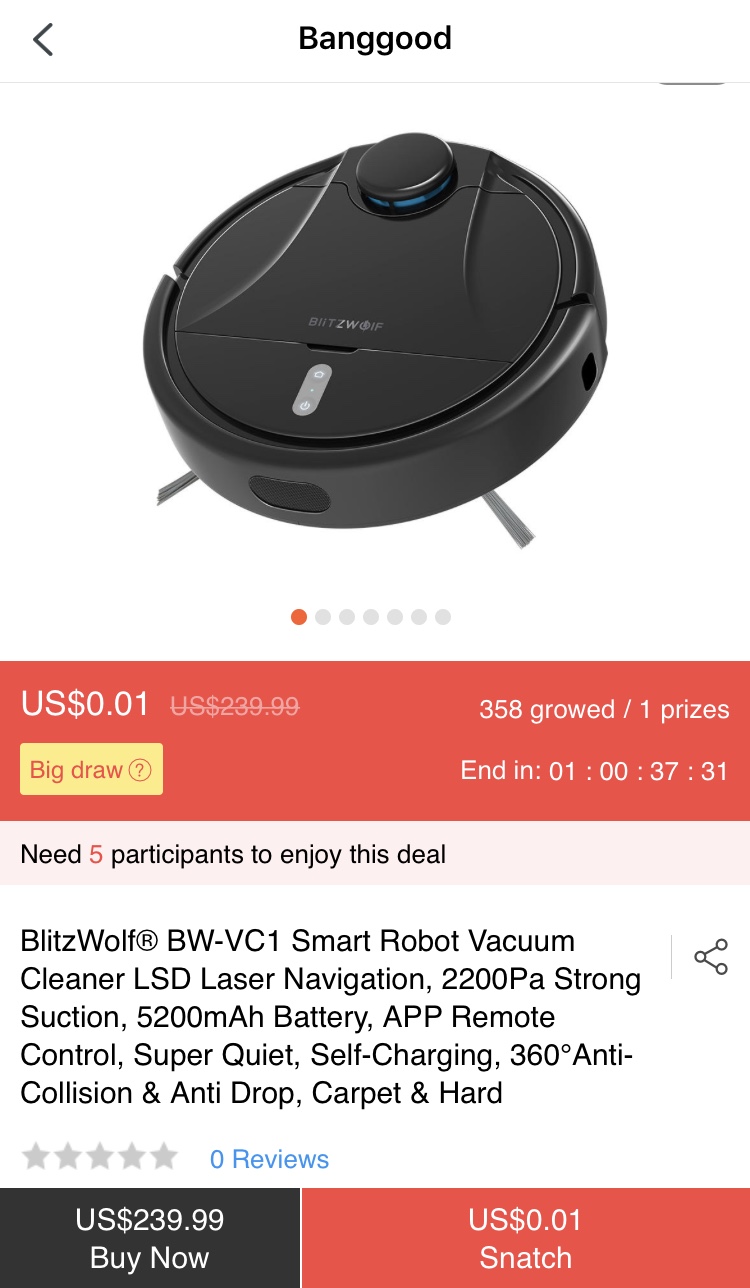750x1288 pixels.
Task: Open the Big draw info badge
Action: [x=91, y=769]
